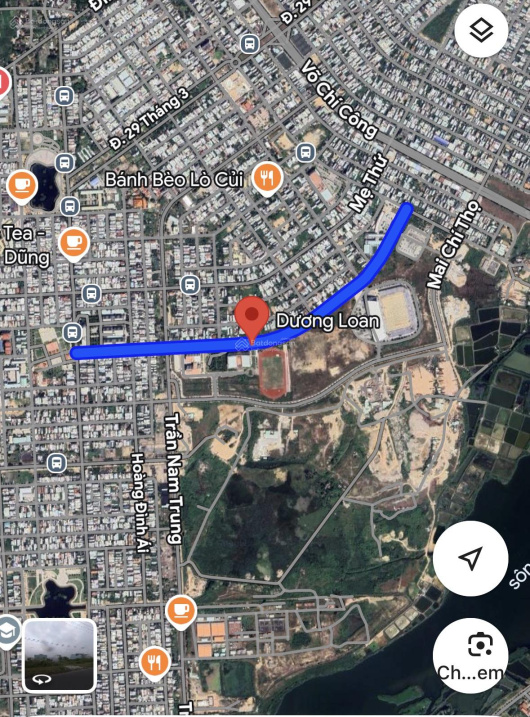530x717 pixels.
Task: Open the map layers button
Action: (481, 31)
